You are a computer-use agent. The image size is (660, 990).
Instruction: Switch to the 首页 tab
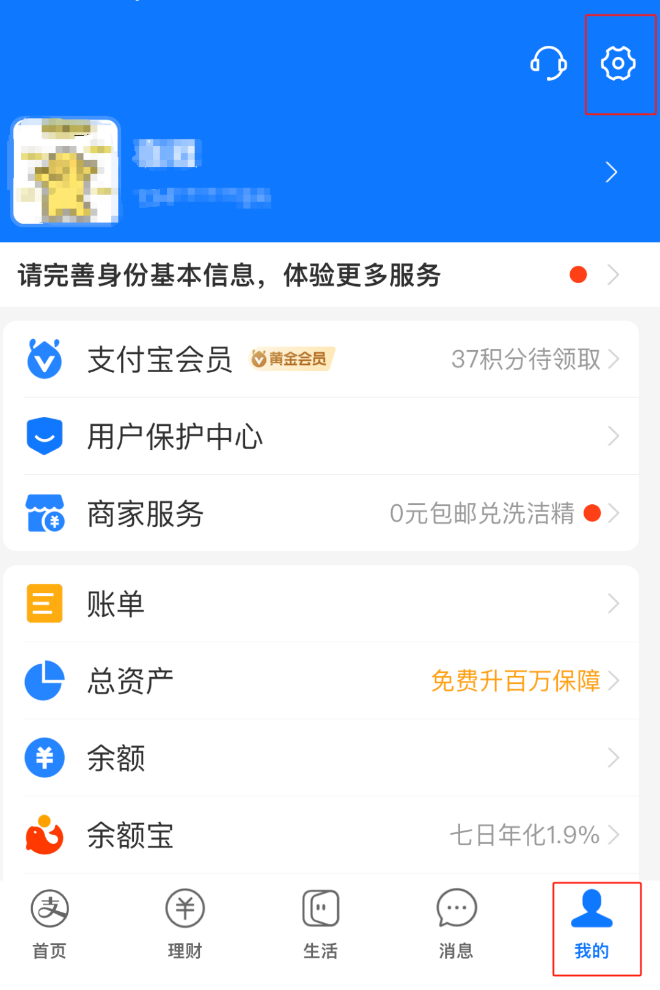tap(49, 926)
